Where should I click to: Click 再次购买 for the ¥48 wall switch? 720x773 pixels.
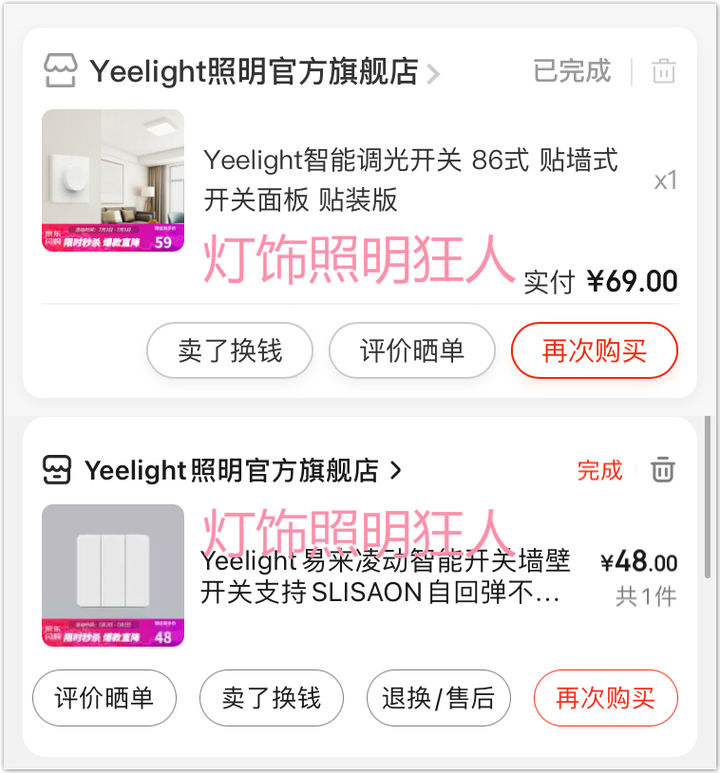[607, 698]
